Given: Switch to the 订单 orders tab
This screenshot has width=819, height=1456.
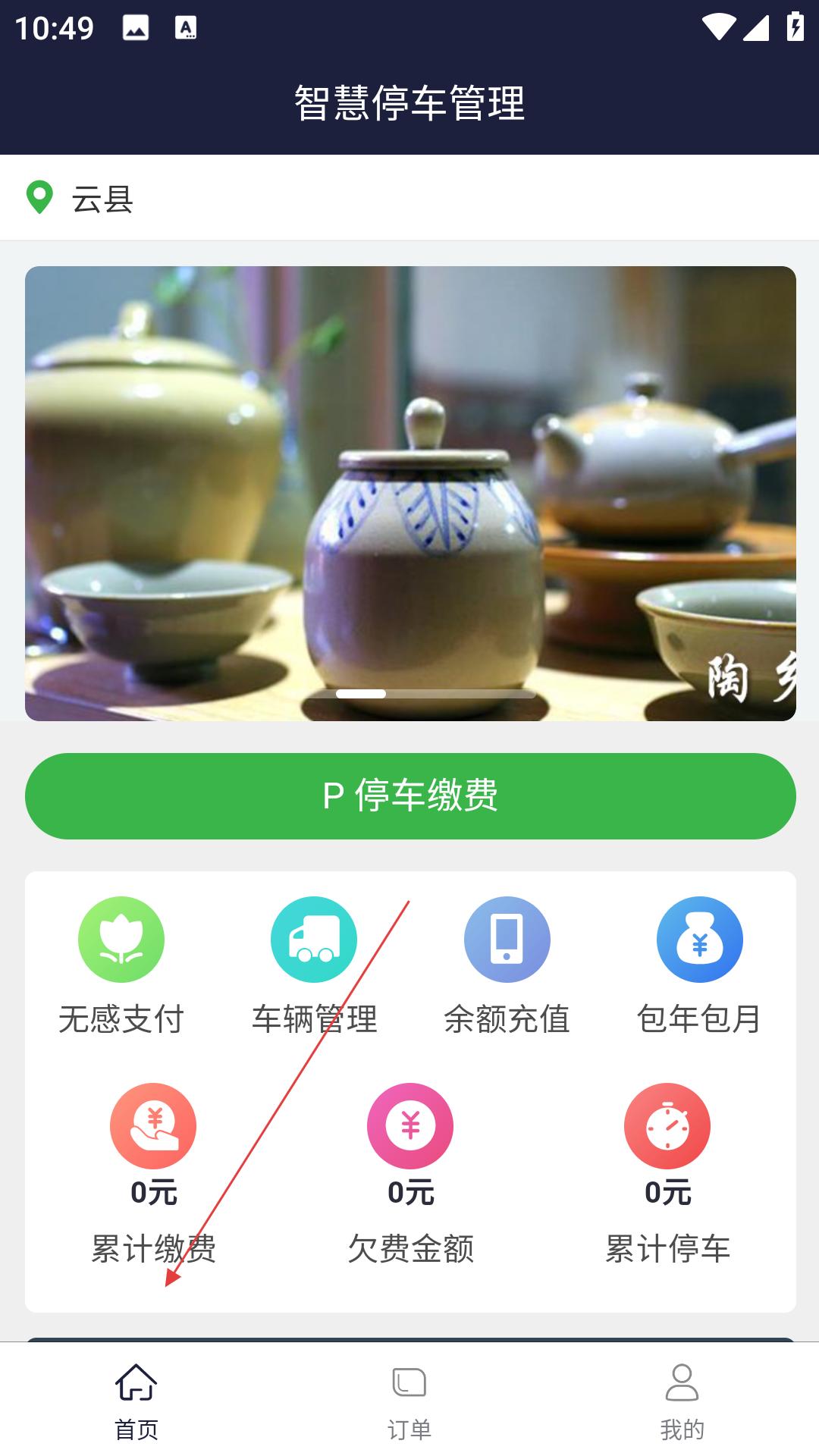Looking at the screenshot, I should tap(409, 1400).
